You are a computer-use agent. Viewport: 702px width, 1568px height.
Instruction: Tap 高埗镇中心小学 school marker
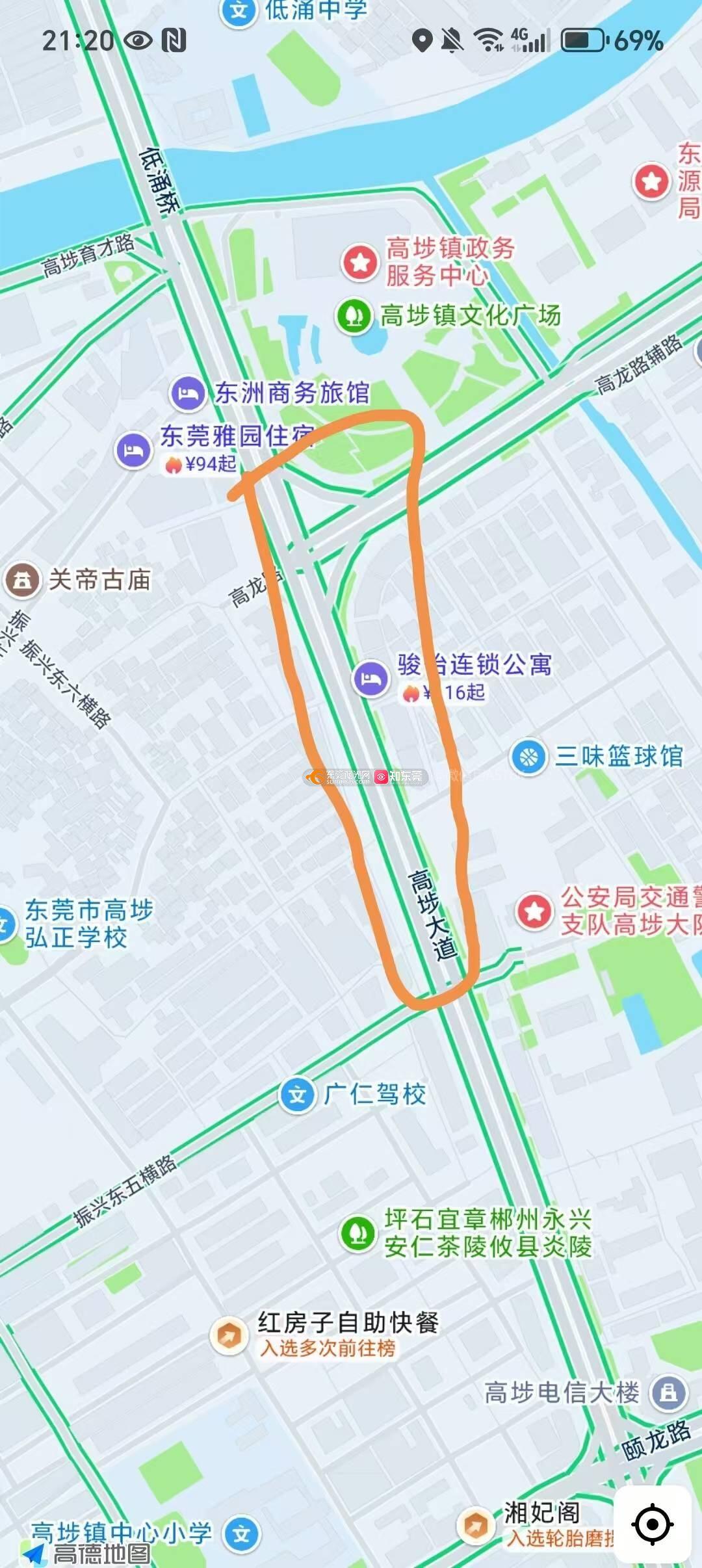tap(241, 1534)
